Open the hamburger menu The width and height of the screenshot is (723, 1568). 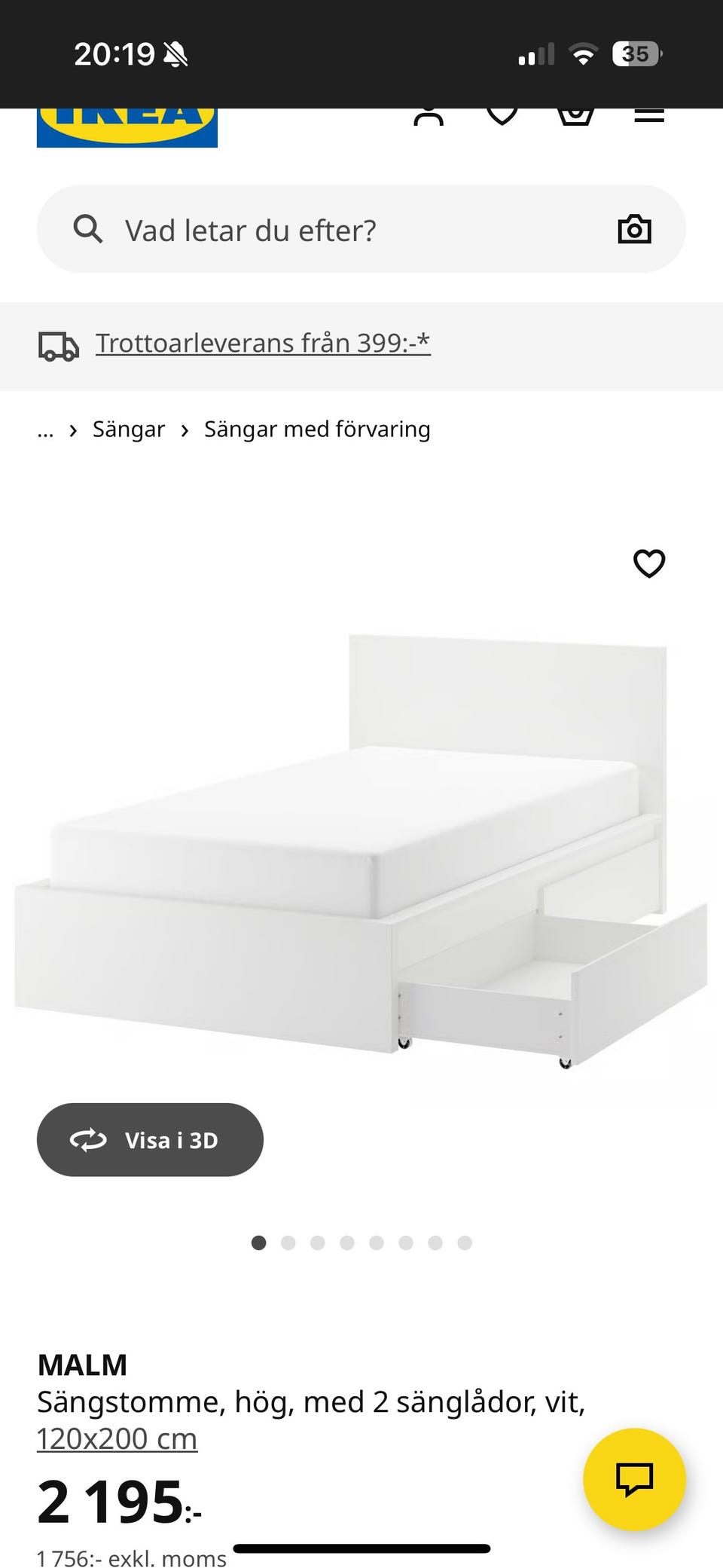[648, 116]
